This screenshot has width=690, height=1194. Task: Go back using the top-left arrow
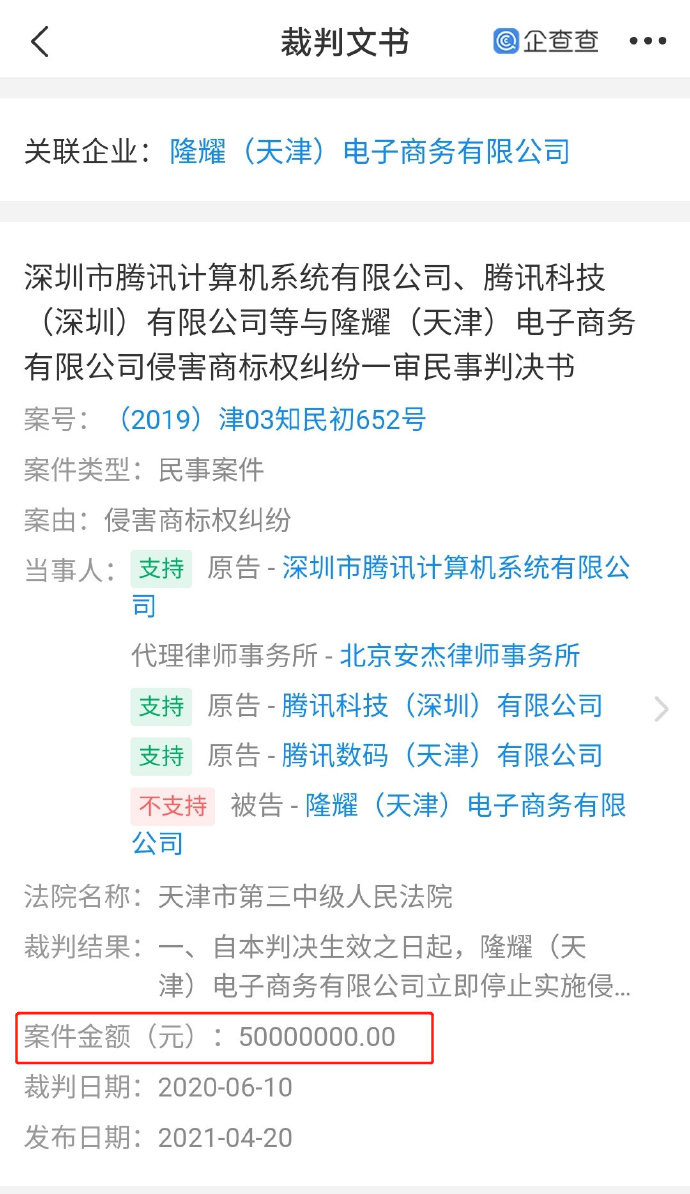click(x=40, y=42)
